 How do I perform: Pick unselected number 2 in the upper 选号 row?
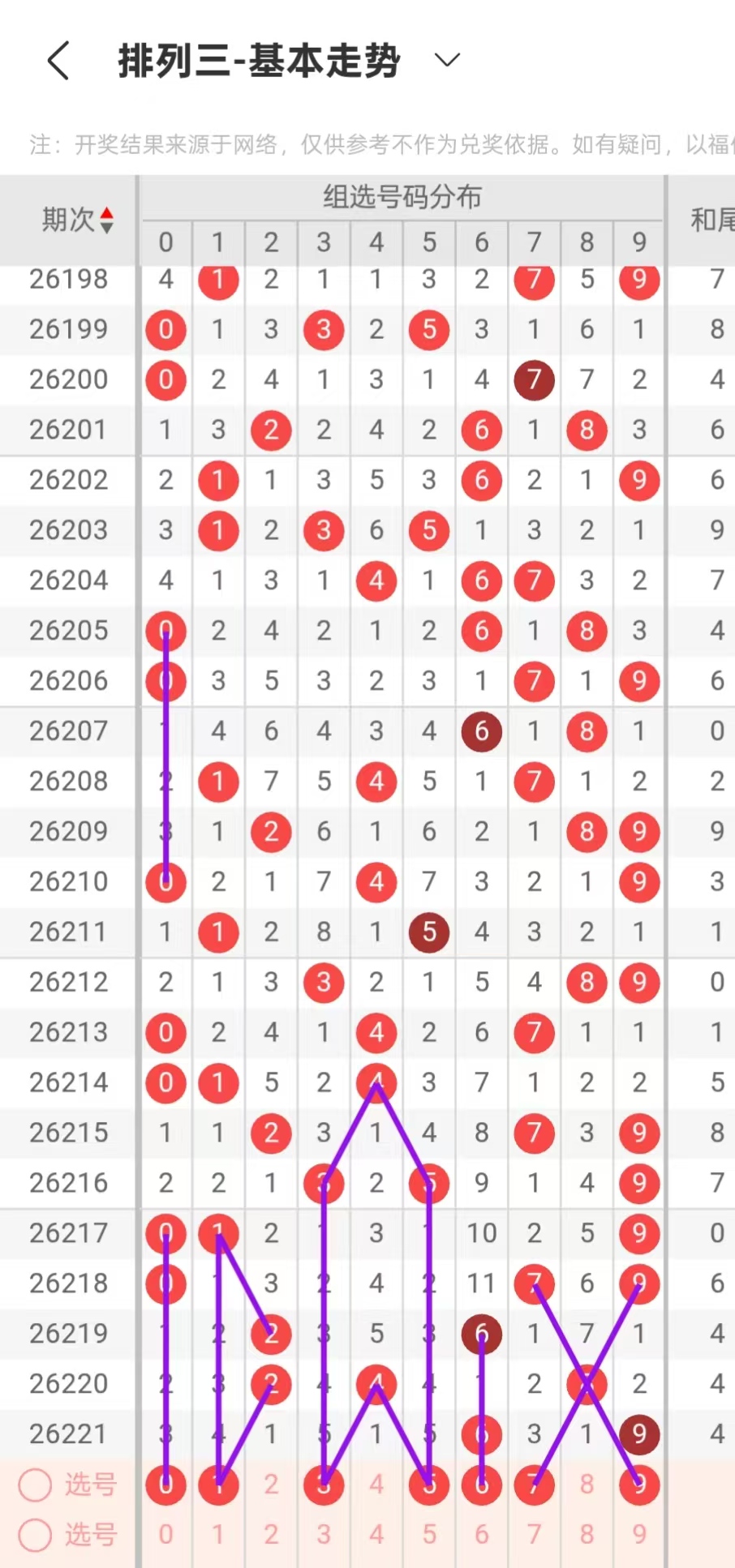pos(271,1484)
